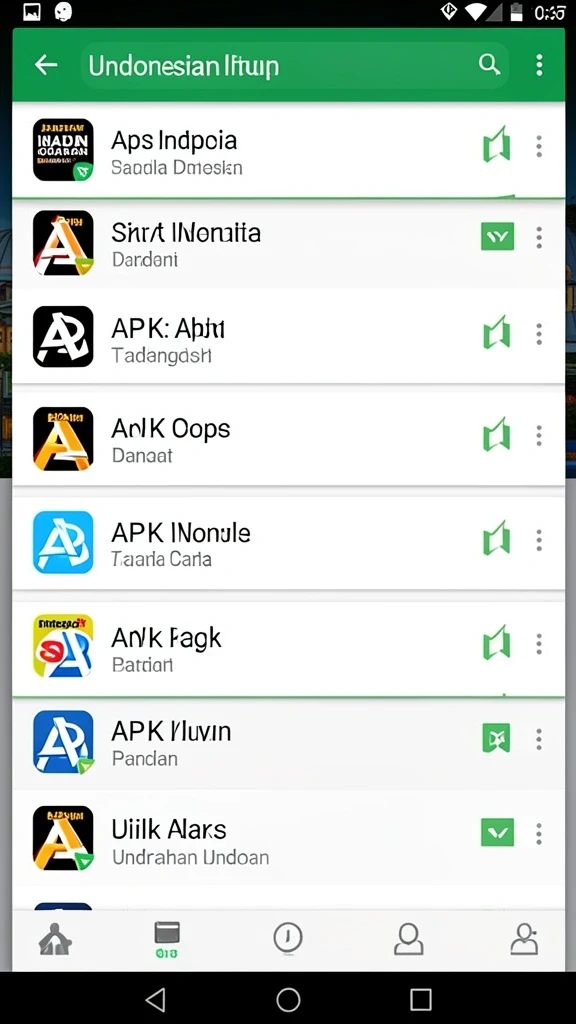The height and width of the screenshot is (1024, 576).
Task: Open options for Aps Indpoia
Action: coord(539,146)
